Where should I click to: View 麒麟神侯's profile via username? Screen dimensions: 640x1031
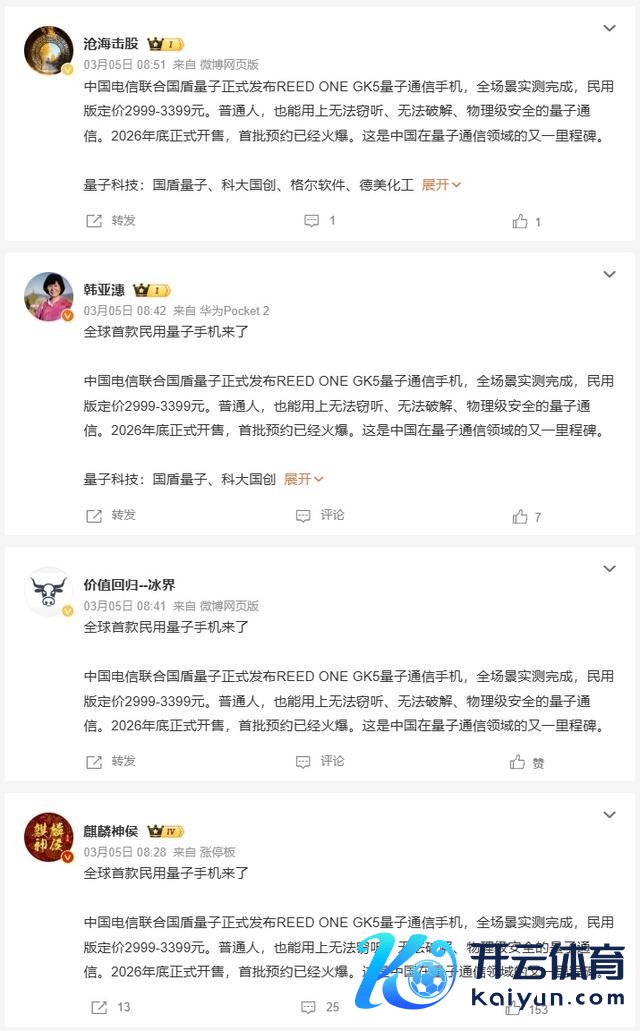(111, 831)
